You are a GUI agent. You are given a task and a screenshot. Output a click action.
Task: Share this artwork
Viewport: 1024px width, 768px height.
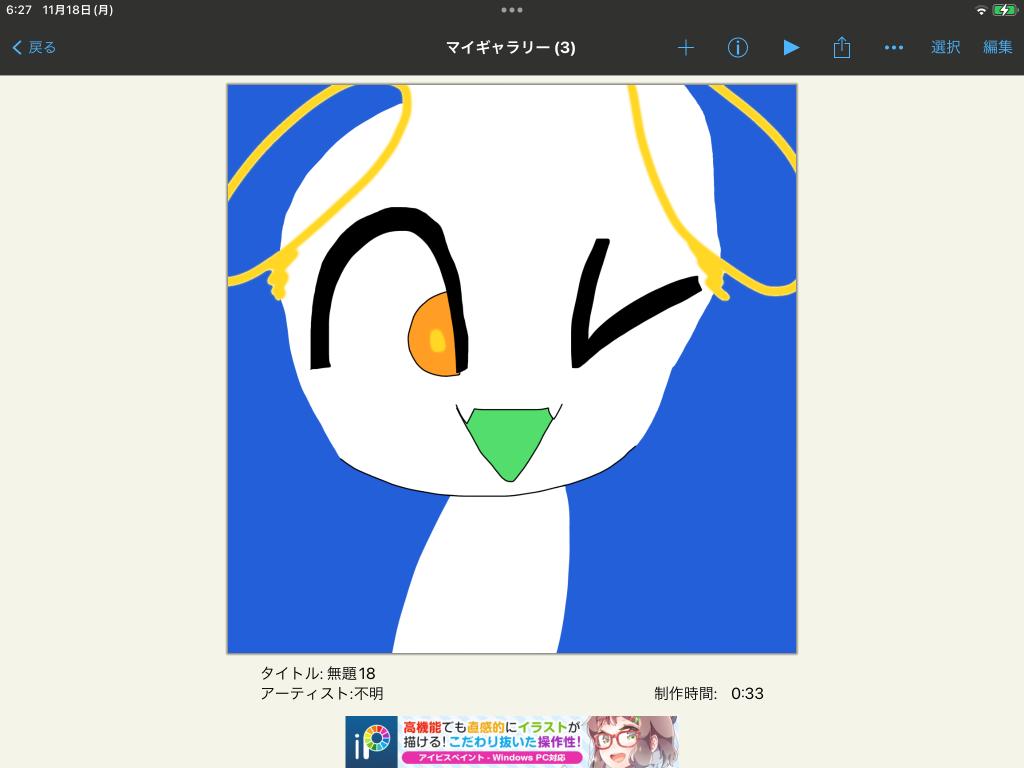coord(842,47)
